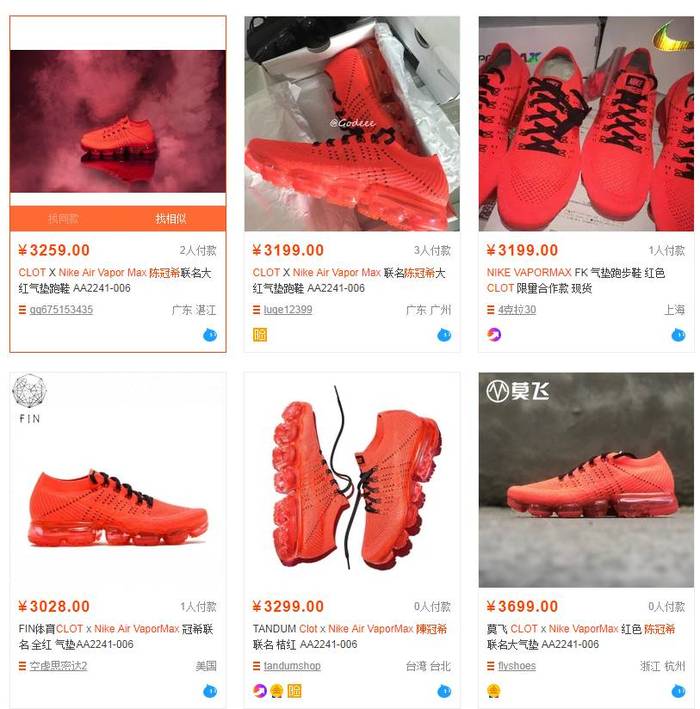The image size is (700, 709).
Task: Open seller 空虚思密达2's page
Action: [58, 666]
